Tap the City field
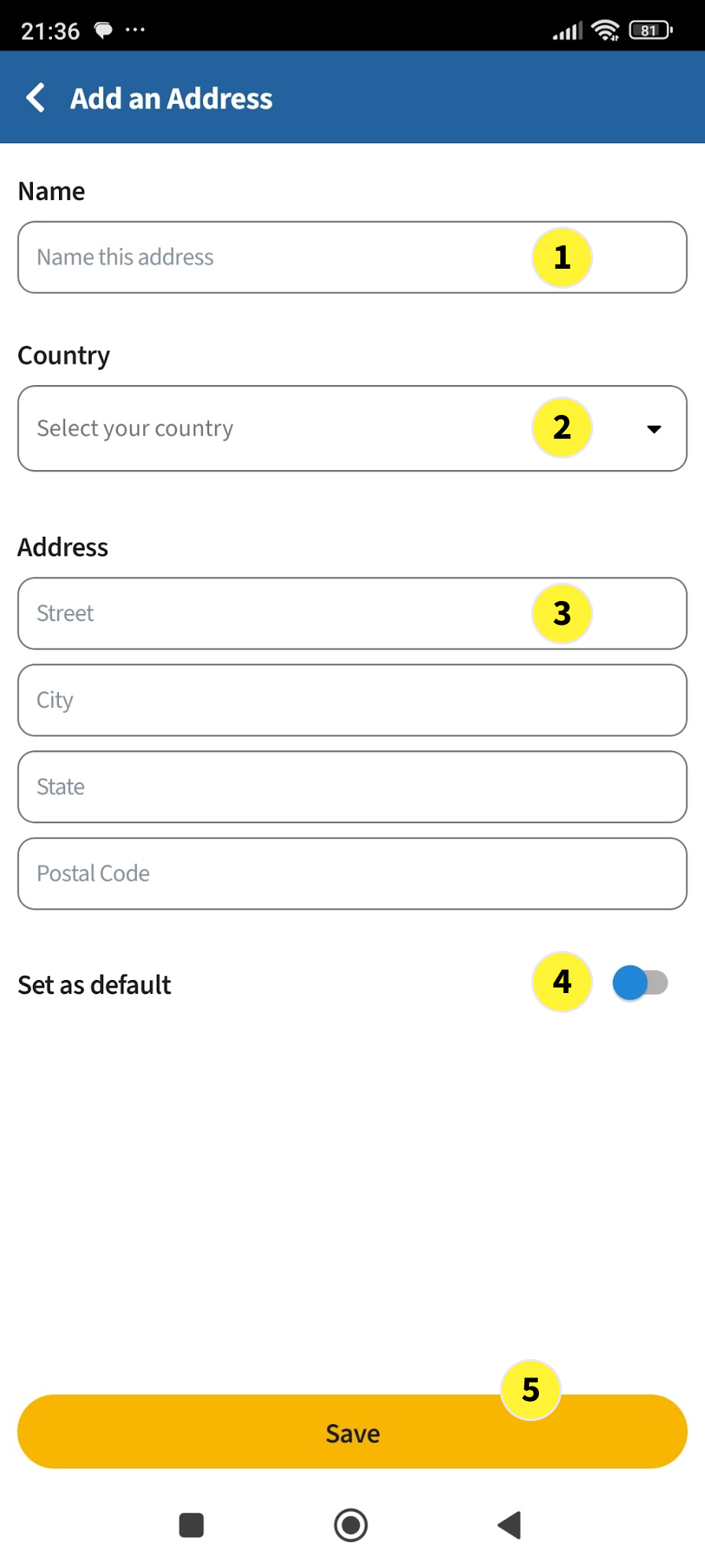 [x=352, y=700]
